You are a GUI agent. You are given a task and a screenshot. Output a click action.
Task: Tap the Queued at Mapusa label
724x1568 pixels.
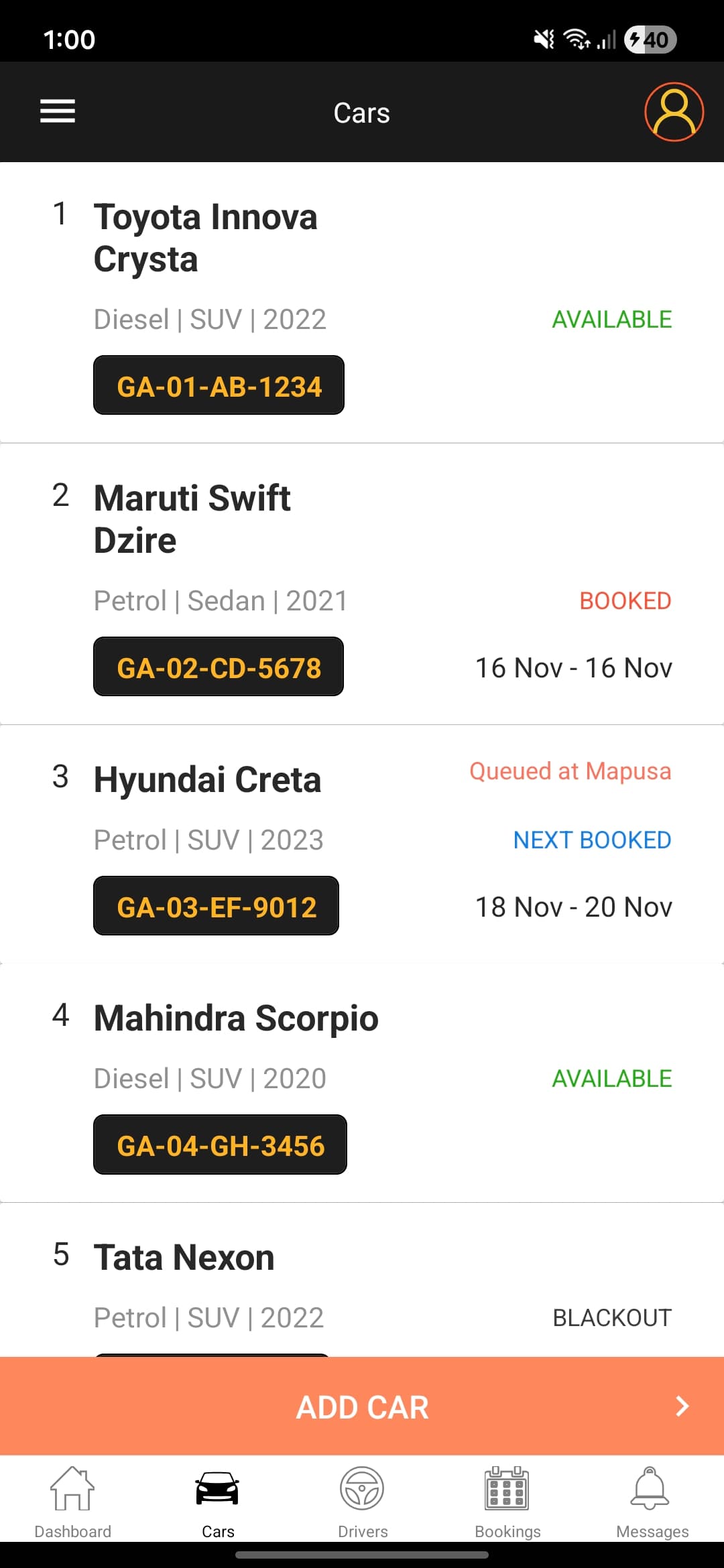pos(569,771)
